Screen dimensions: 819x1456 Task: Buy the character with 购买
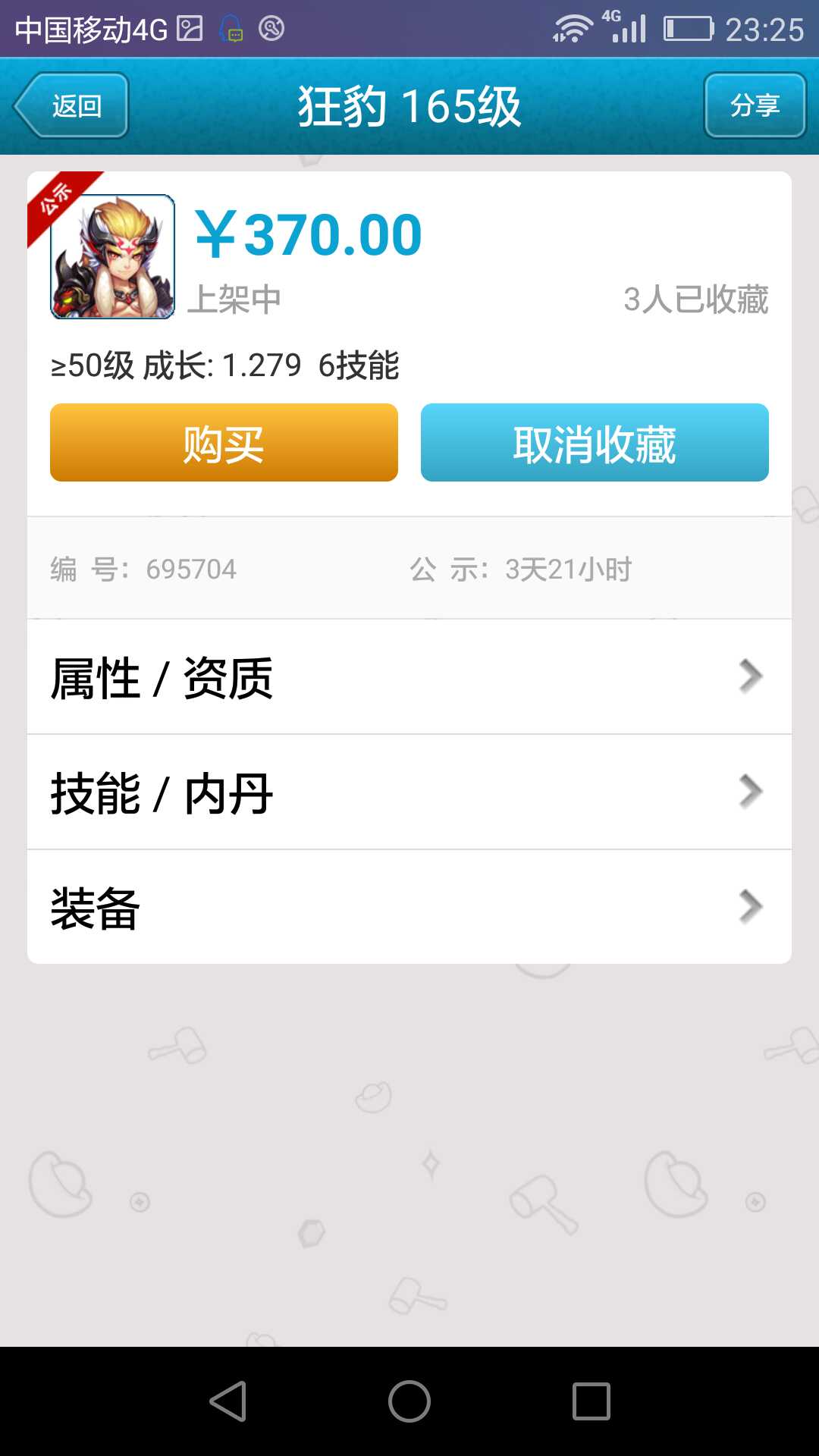pyautogui.click(x=224, y=443)
